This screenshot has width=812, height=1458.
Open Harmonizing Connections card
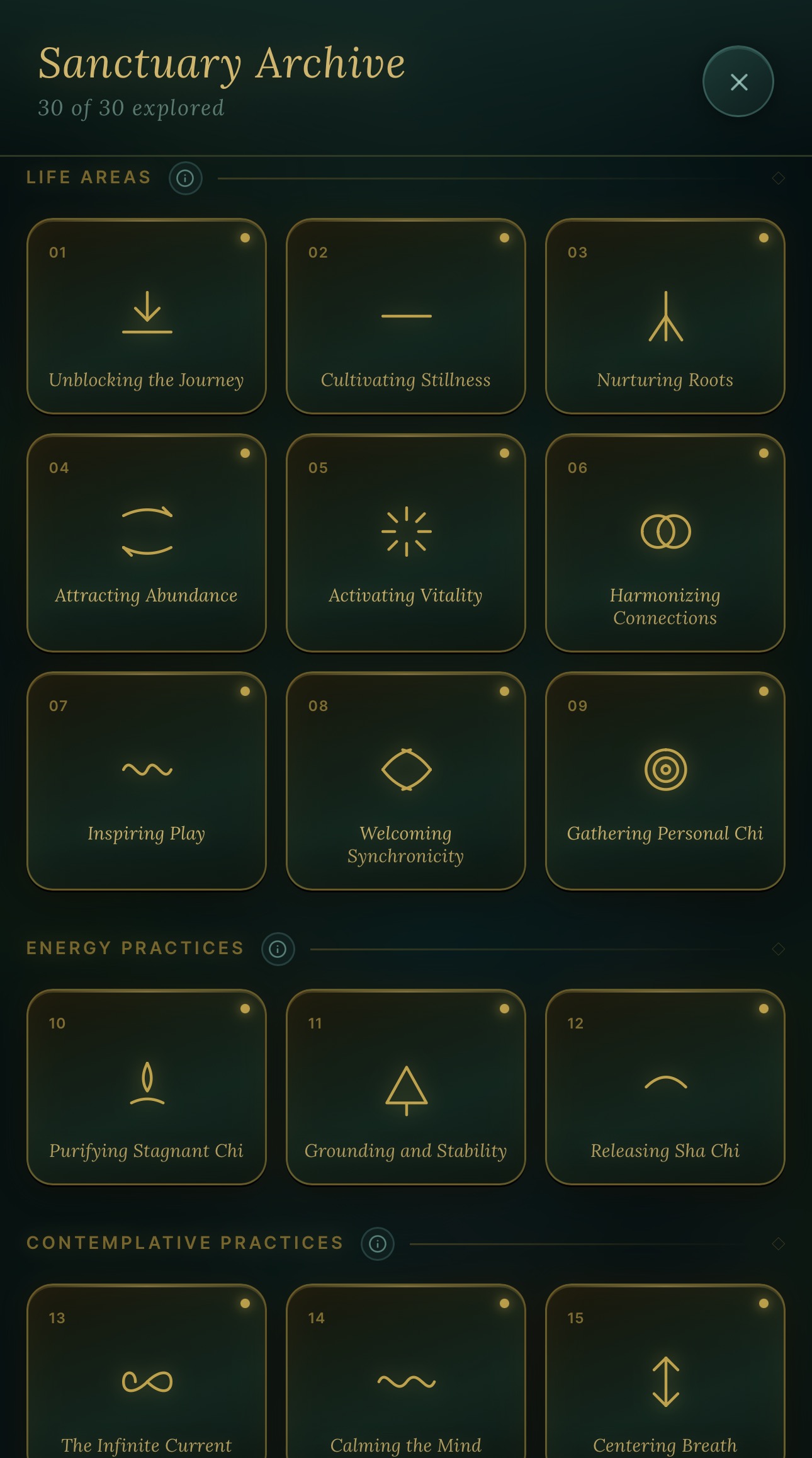point(665,543)
